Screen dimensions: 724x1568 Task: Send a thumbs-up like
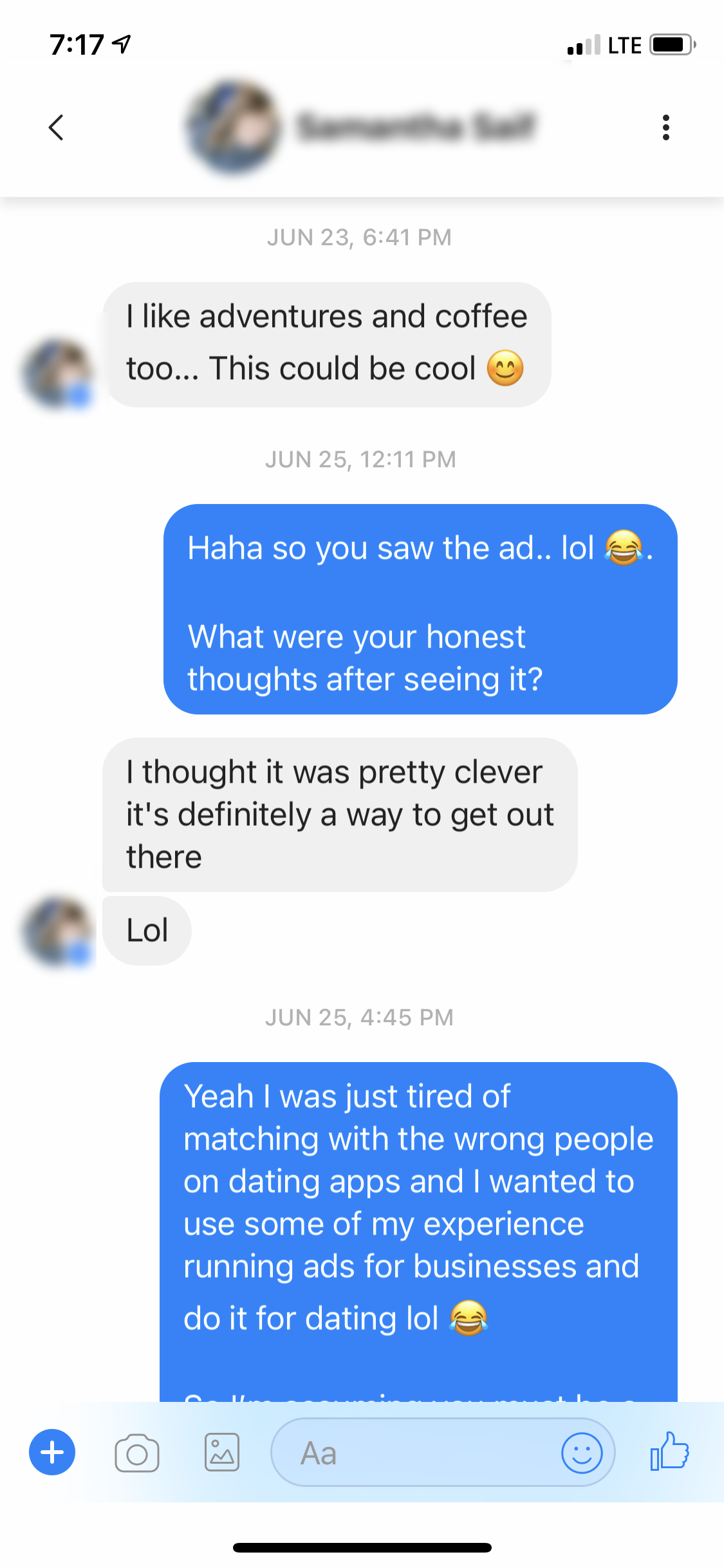point(670,1451)
